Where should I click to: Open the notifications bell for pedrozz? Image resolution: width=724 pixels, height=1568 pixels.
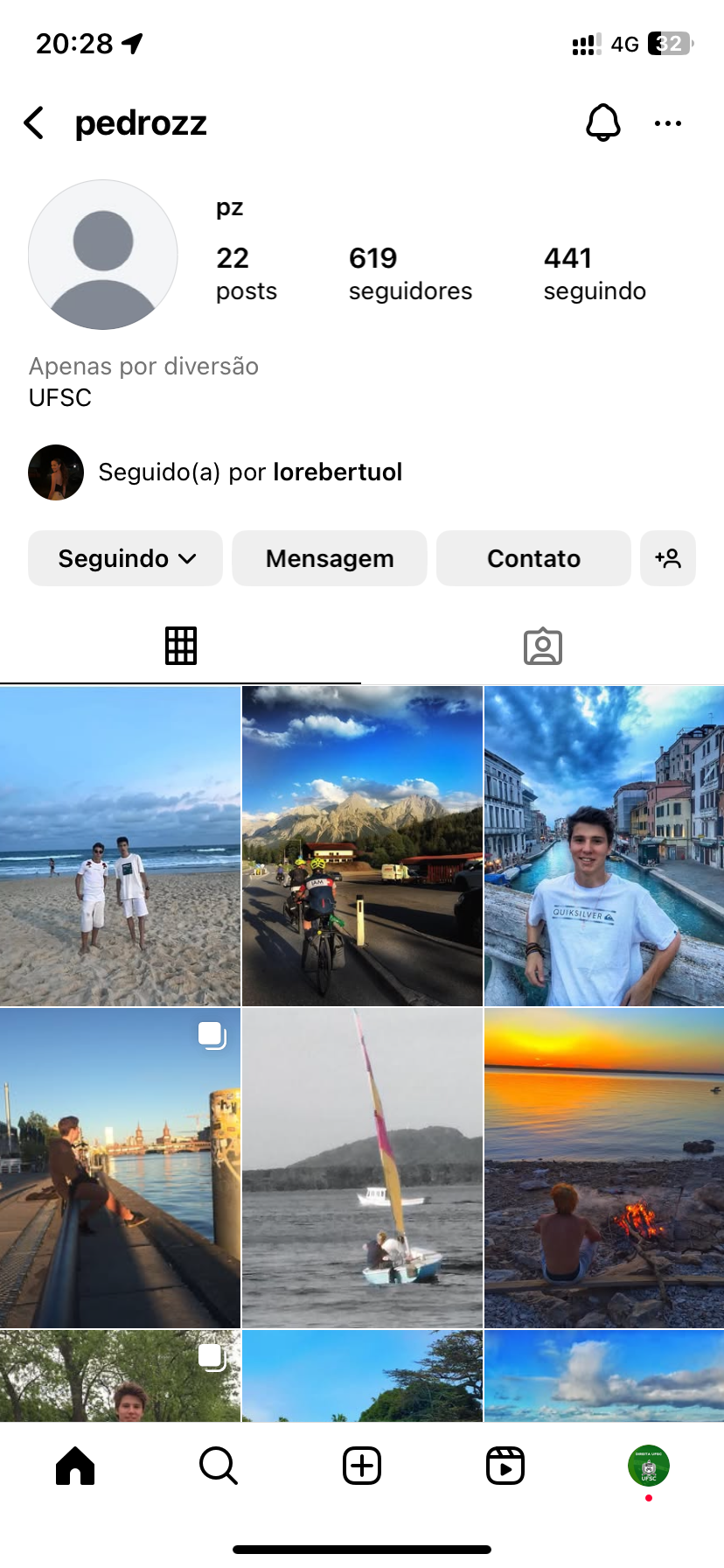pyautogui.click(x=602, y=123)
